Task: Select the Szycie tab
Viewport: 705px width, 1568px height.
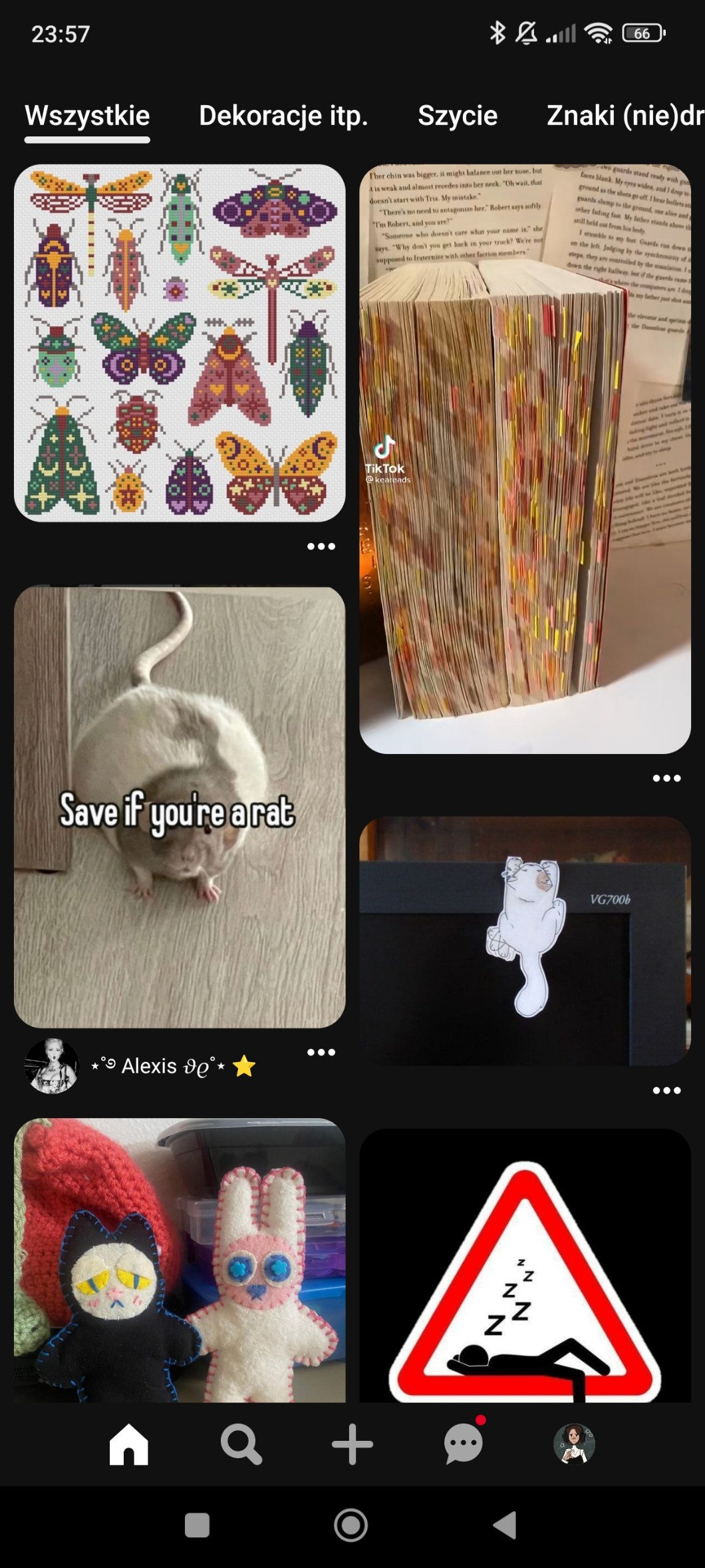Action: [458, 116]
